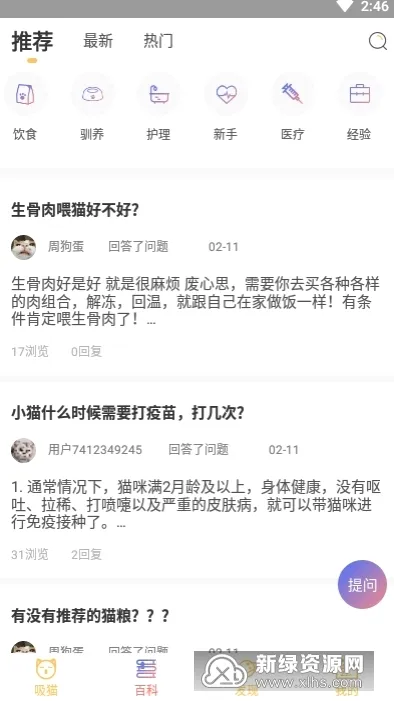Open the search icon
This screenshot has width=394, height=701.
[377, 41]
